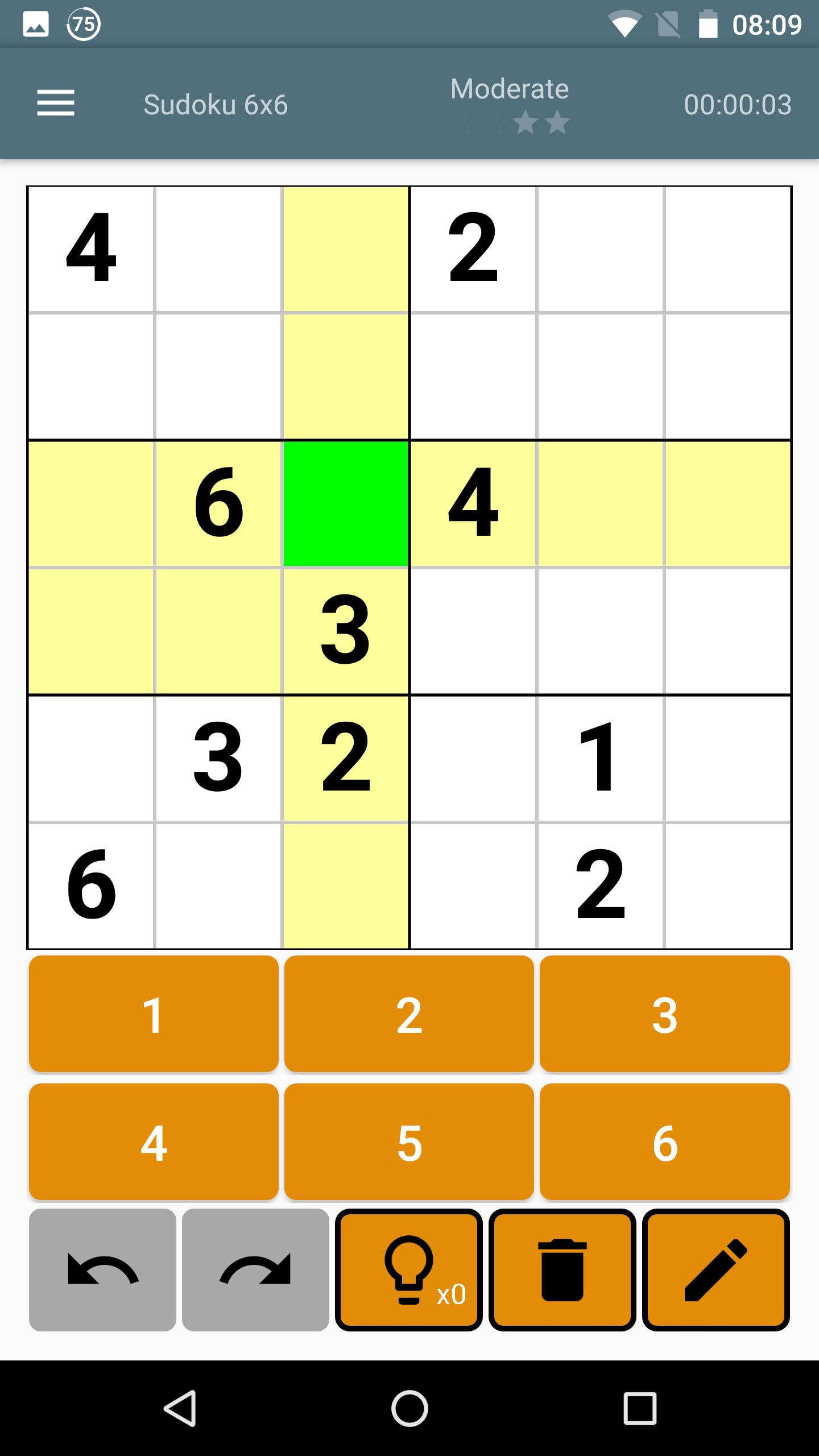Toggle pencil notes mode

coord(716,1270)
